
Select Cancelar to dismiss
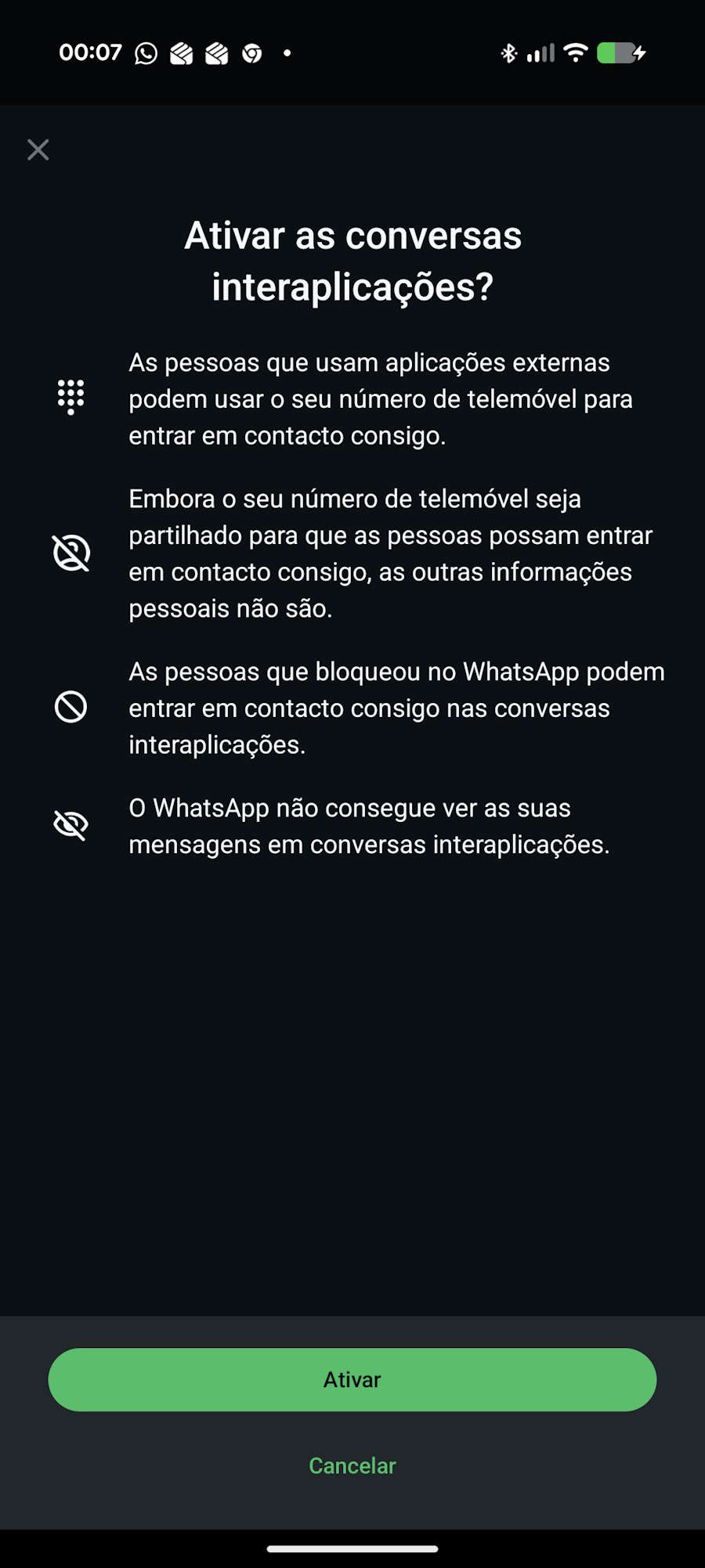point(352,1465)
